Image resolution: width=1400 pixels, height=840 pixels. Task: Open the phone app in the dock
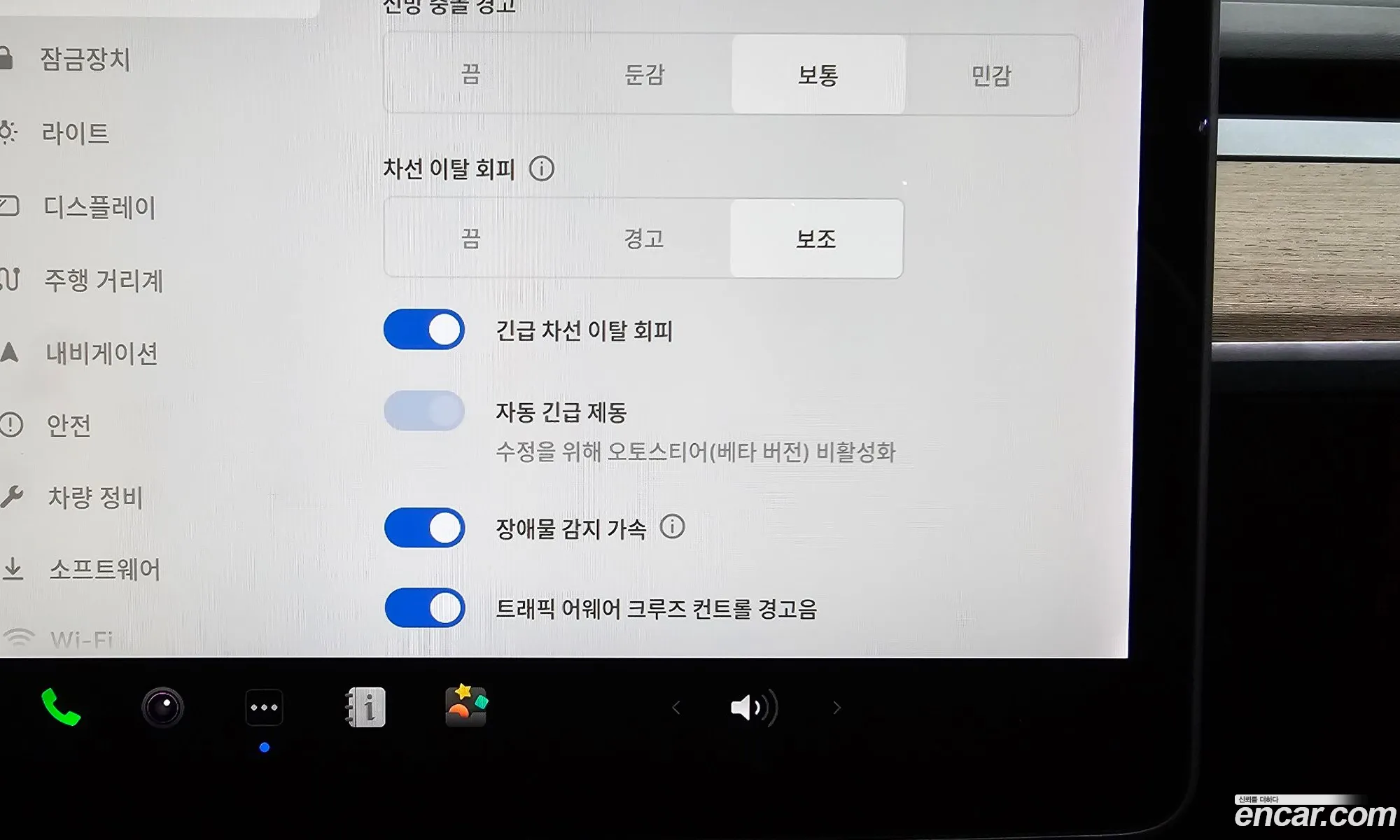(61, 707)
